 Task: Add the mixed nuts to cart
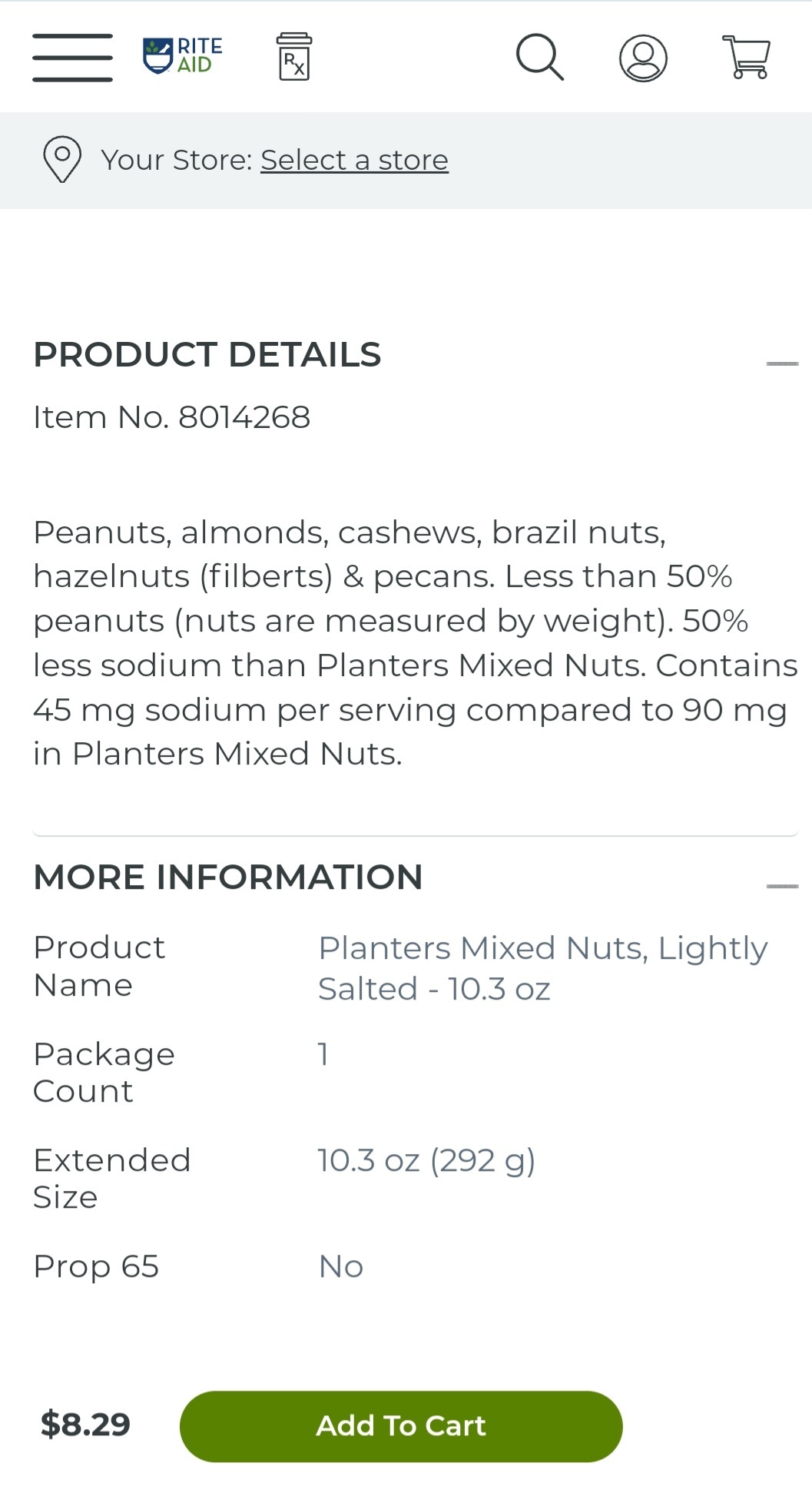pyautogui.click(x=401, y=1426)
